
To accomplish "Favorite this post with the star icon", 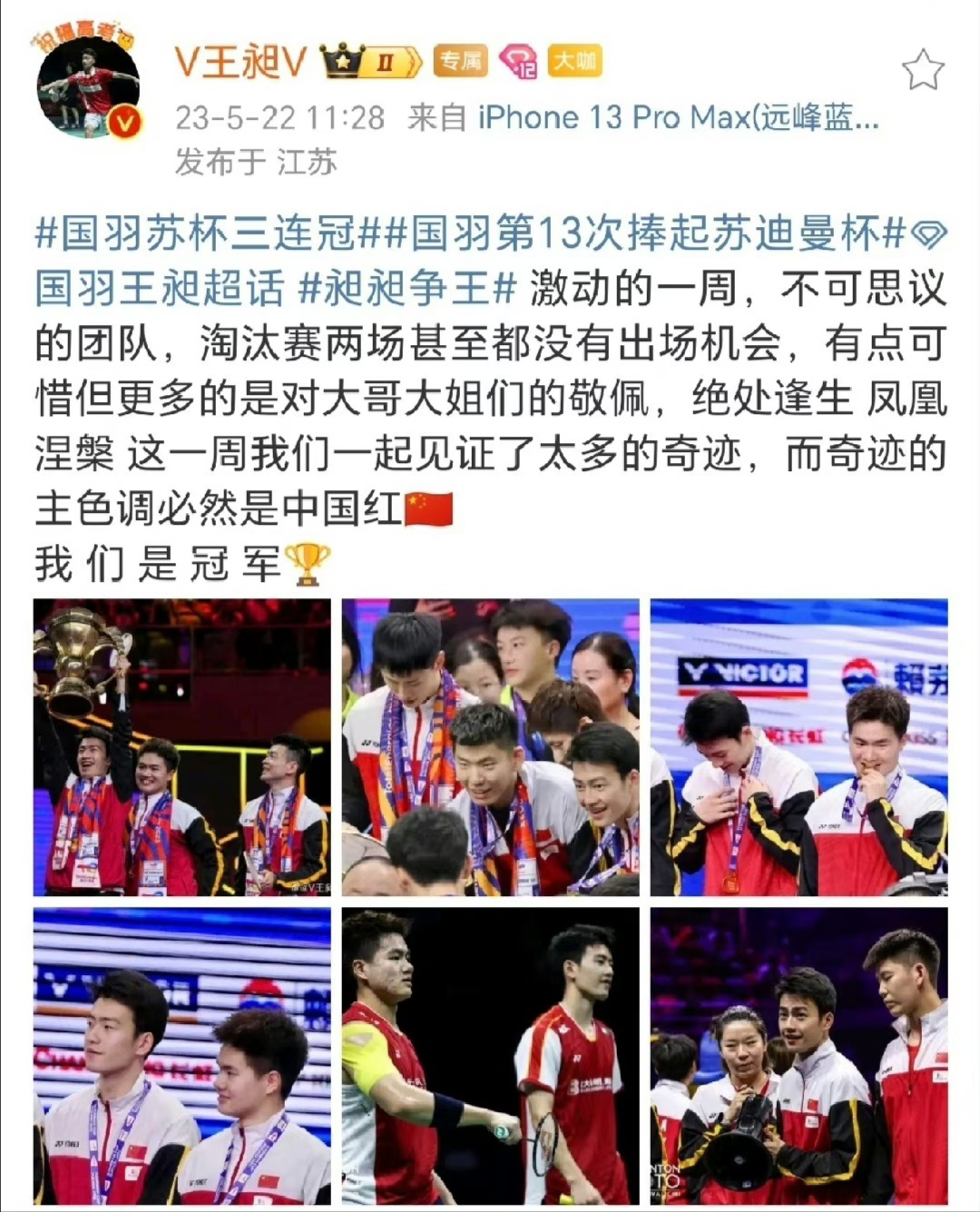I will (922, 71).
